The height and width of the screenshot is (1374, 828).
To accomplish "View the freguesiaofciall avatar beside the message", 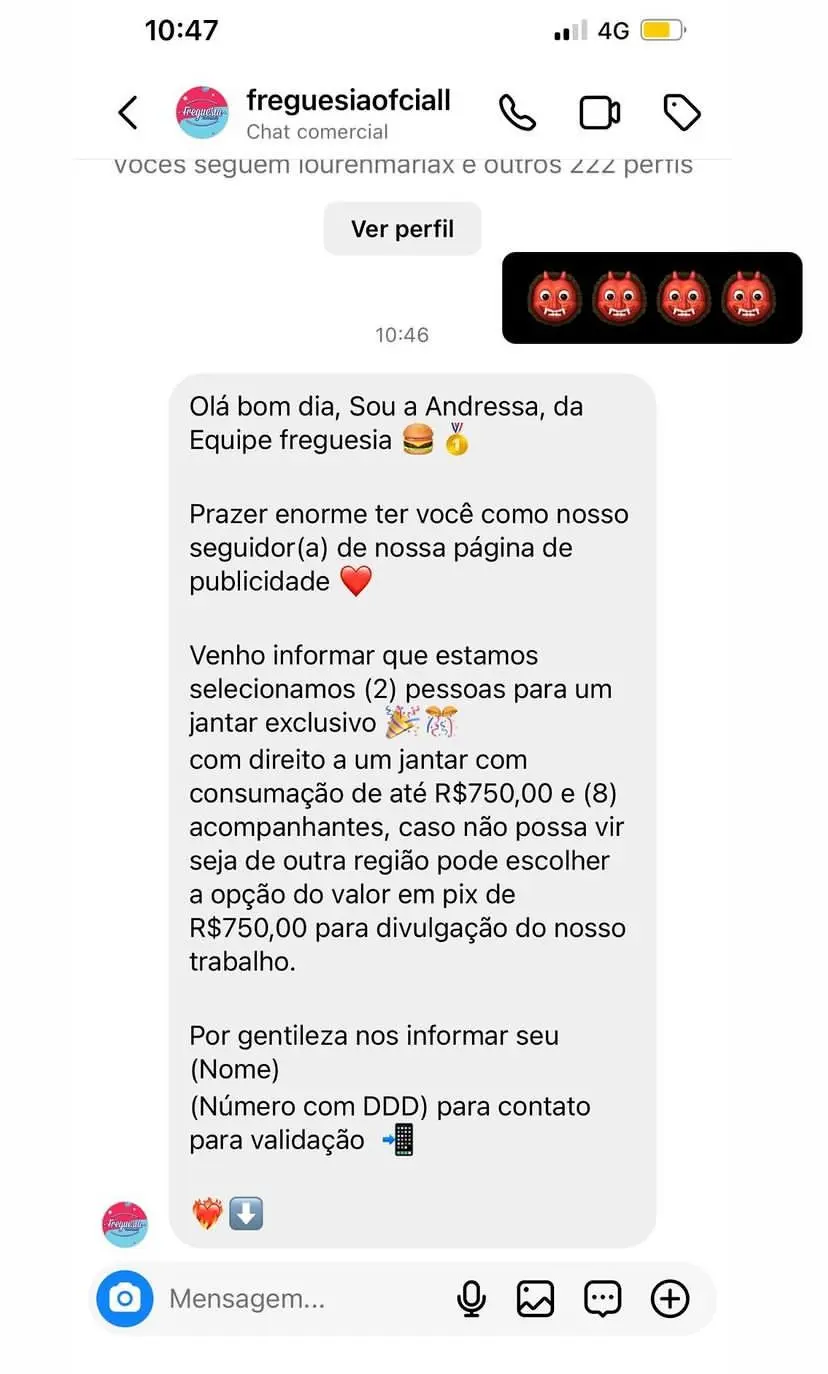I will pos(125,1224).
